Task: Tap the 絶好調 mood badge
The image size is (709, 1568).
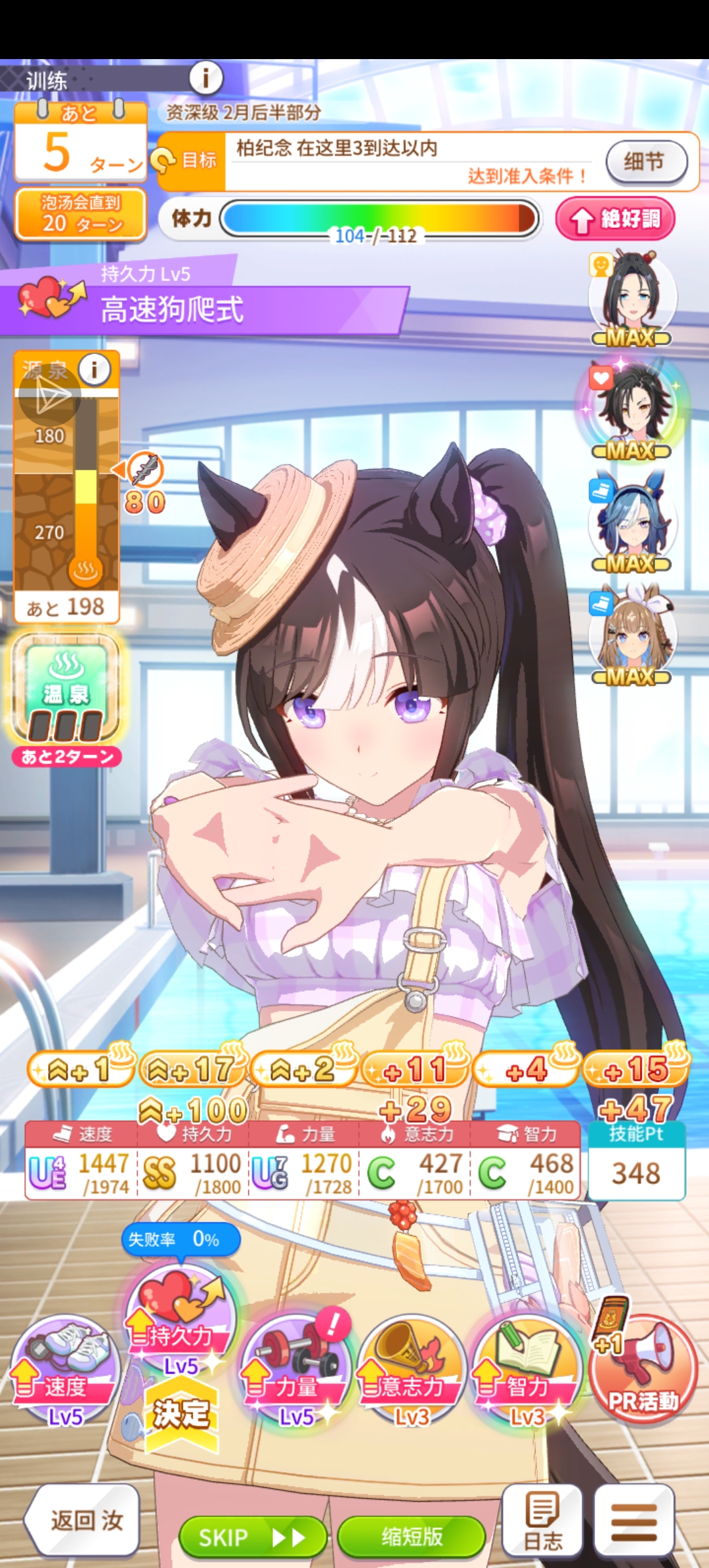Action: 616,219
